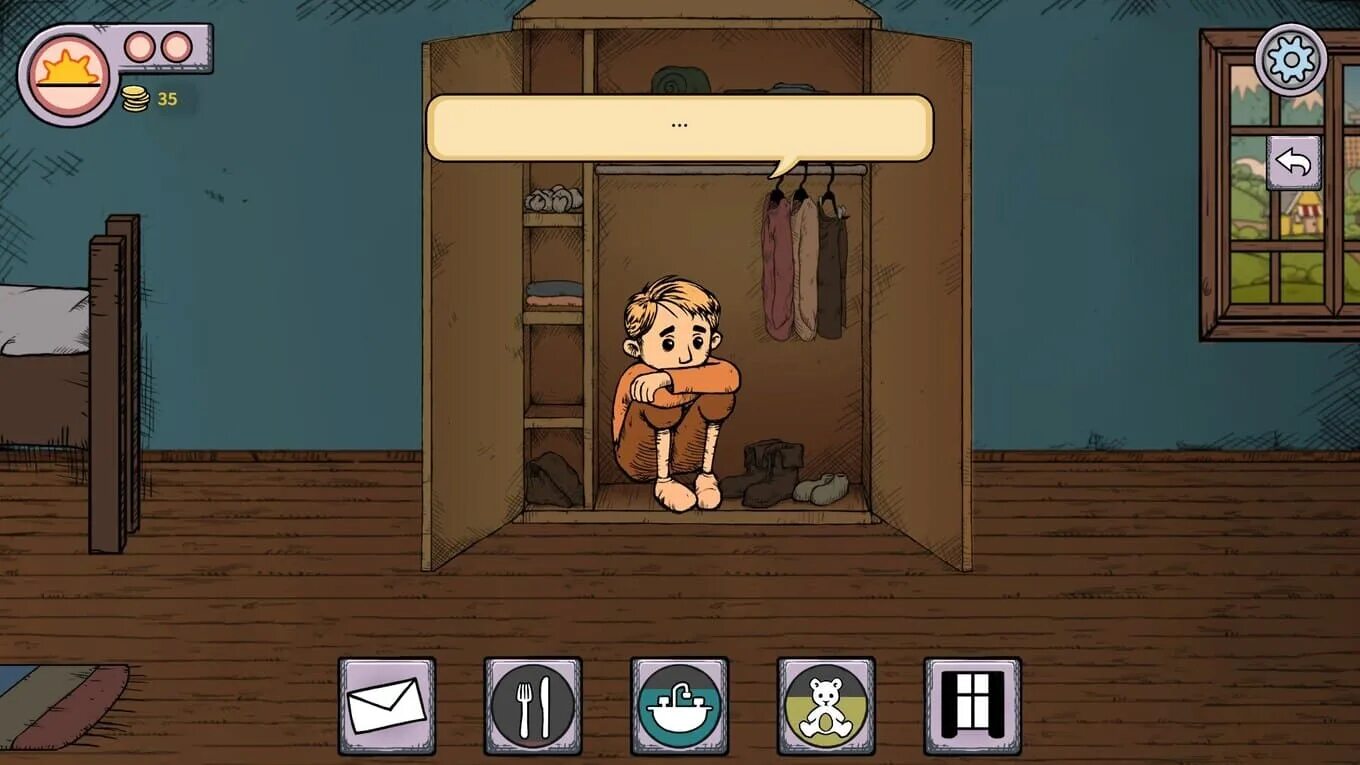Tap the back arrow button
The height and width of the screenshot is (765, 1360).
[x=1294, y=162]
